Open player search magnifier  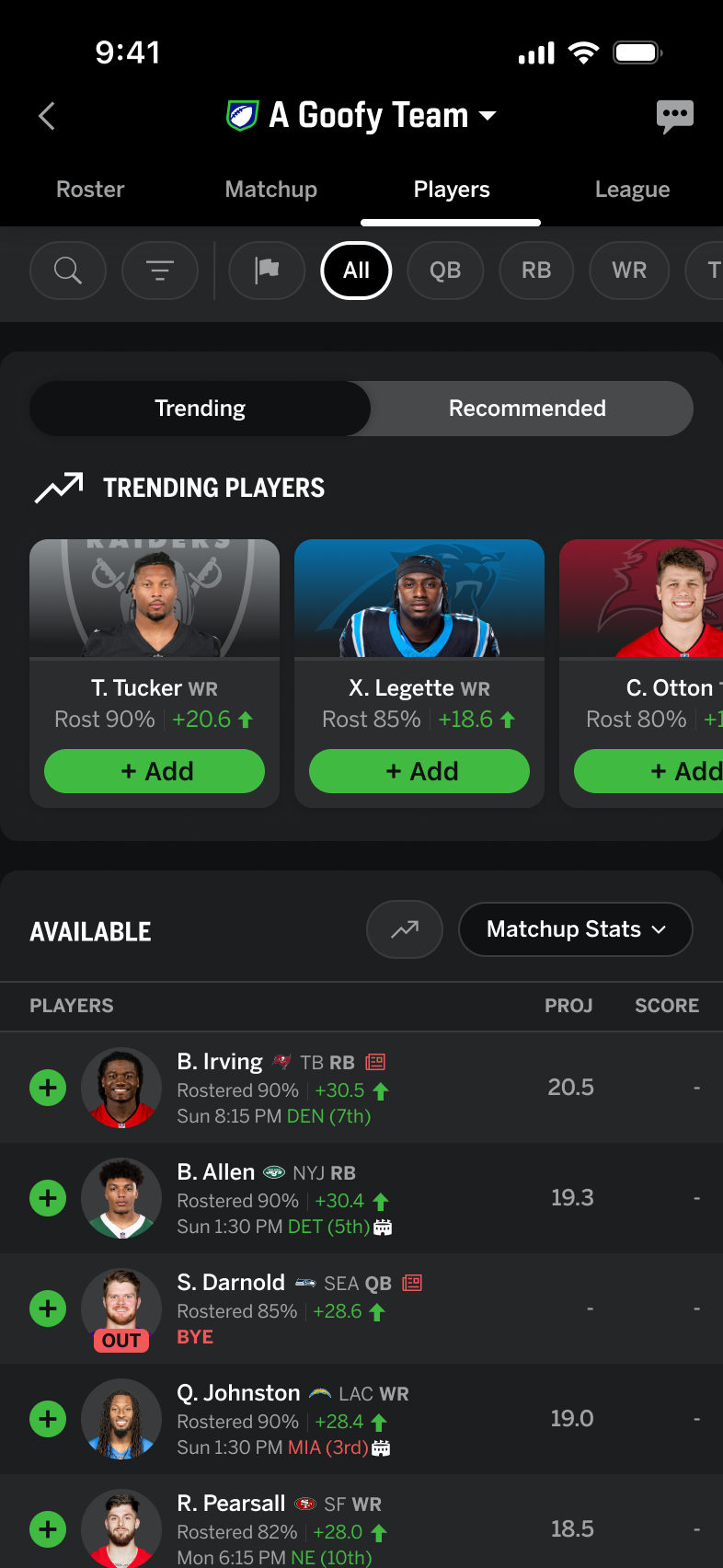68,271
